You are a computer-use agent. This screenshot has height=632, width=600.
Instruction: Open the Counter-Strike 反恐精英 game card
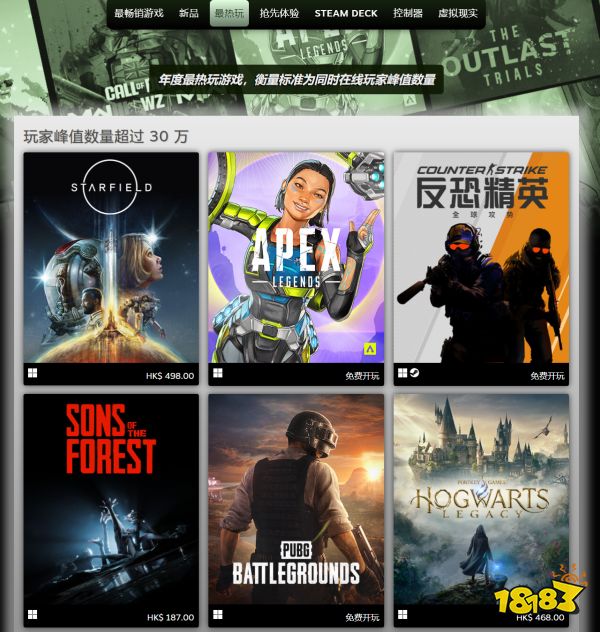pos(481,258)
